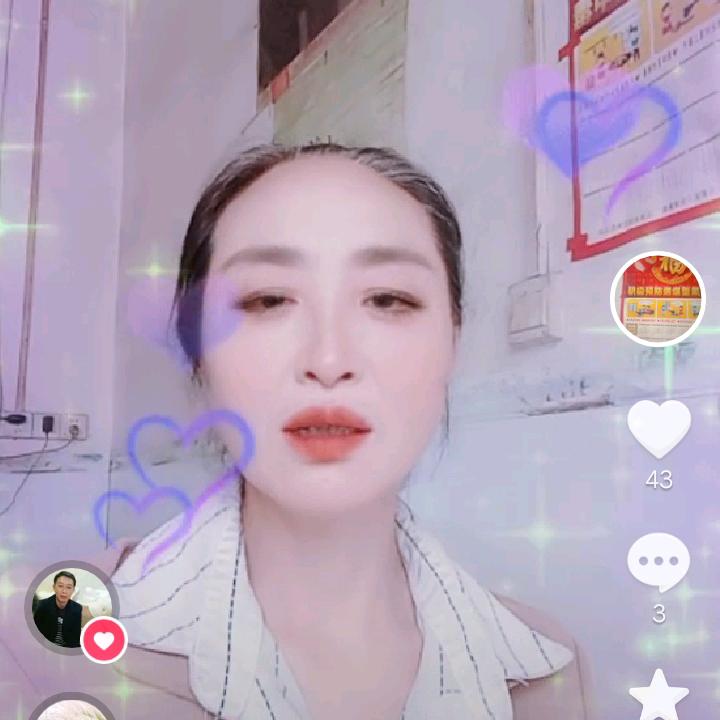Like this video with the heart icon

[x=659, y=428]
